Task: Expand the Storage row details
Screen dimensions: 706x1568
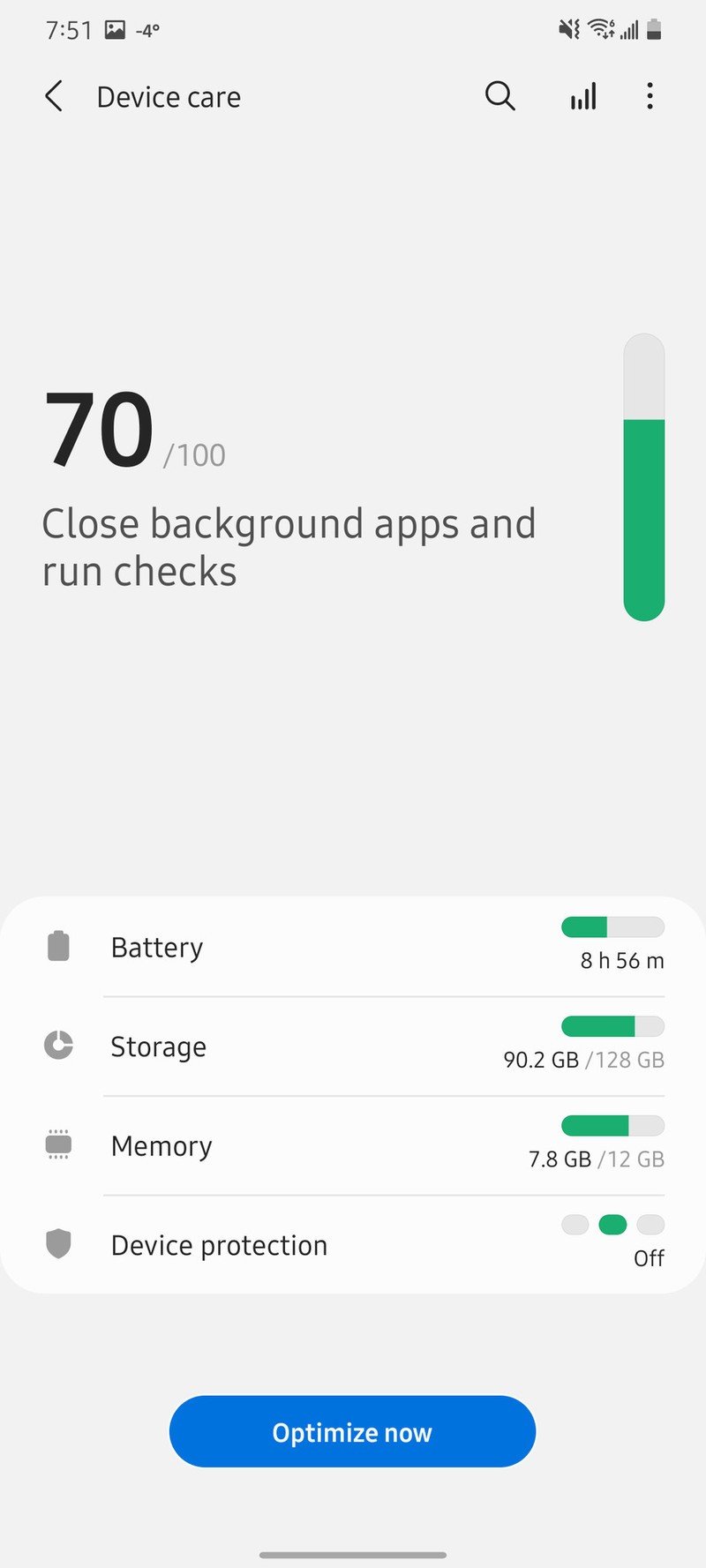Action: point(353,1045)
